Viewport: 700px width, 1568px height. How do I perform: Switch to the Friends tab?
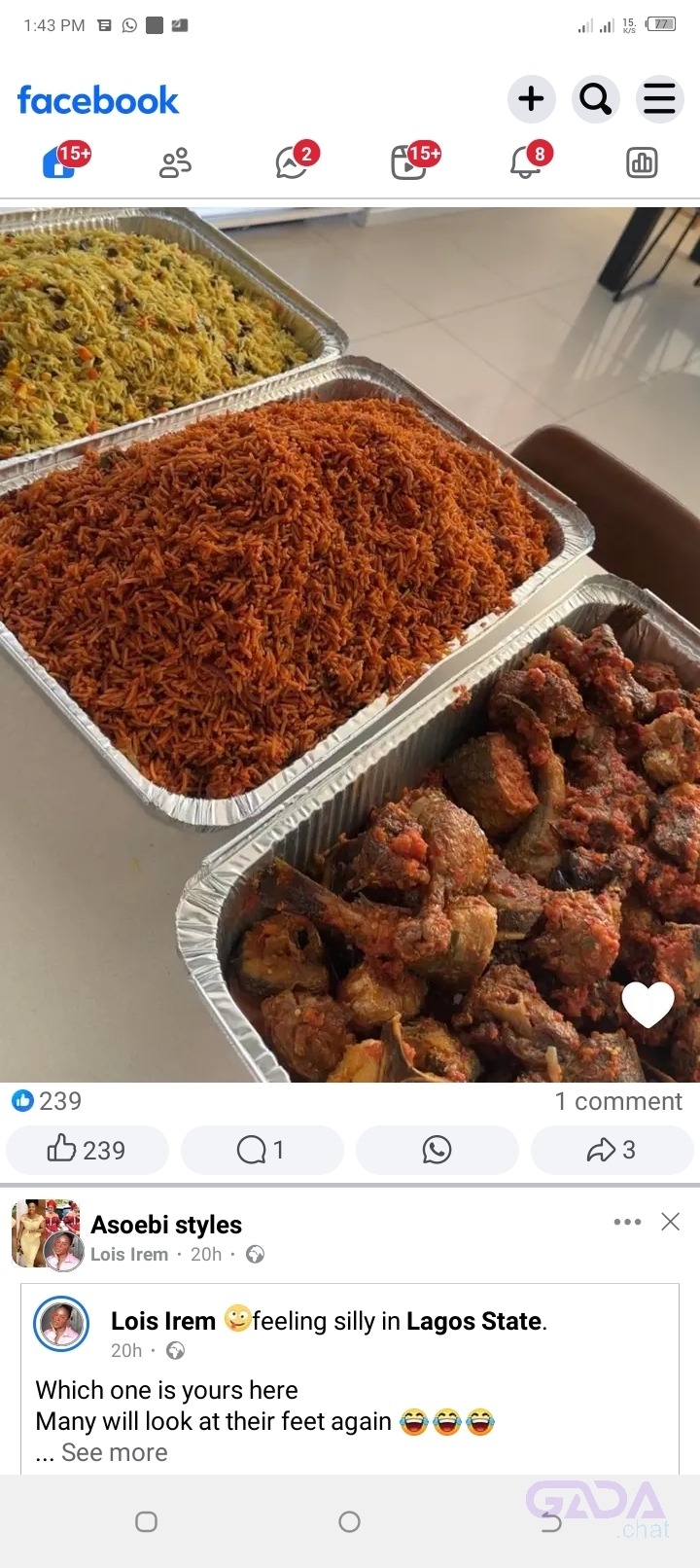coord(175,162)
